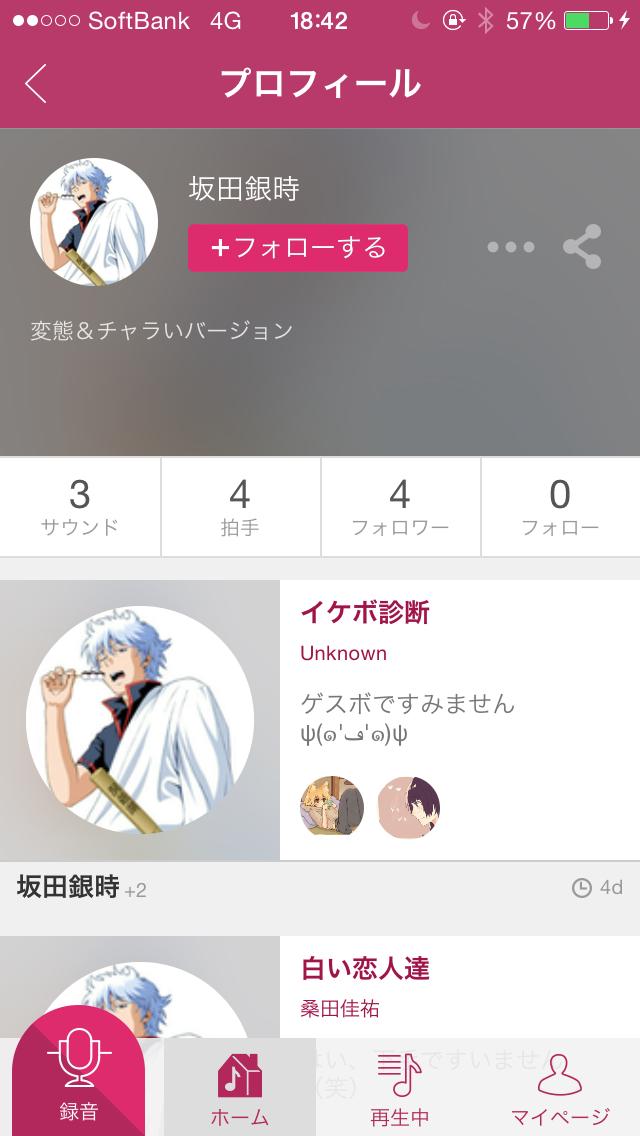Switch to the 再生中 tab
This screenshot has width=640, height=1136.
(x=400, y=1087)
